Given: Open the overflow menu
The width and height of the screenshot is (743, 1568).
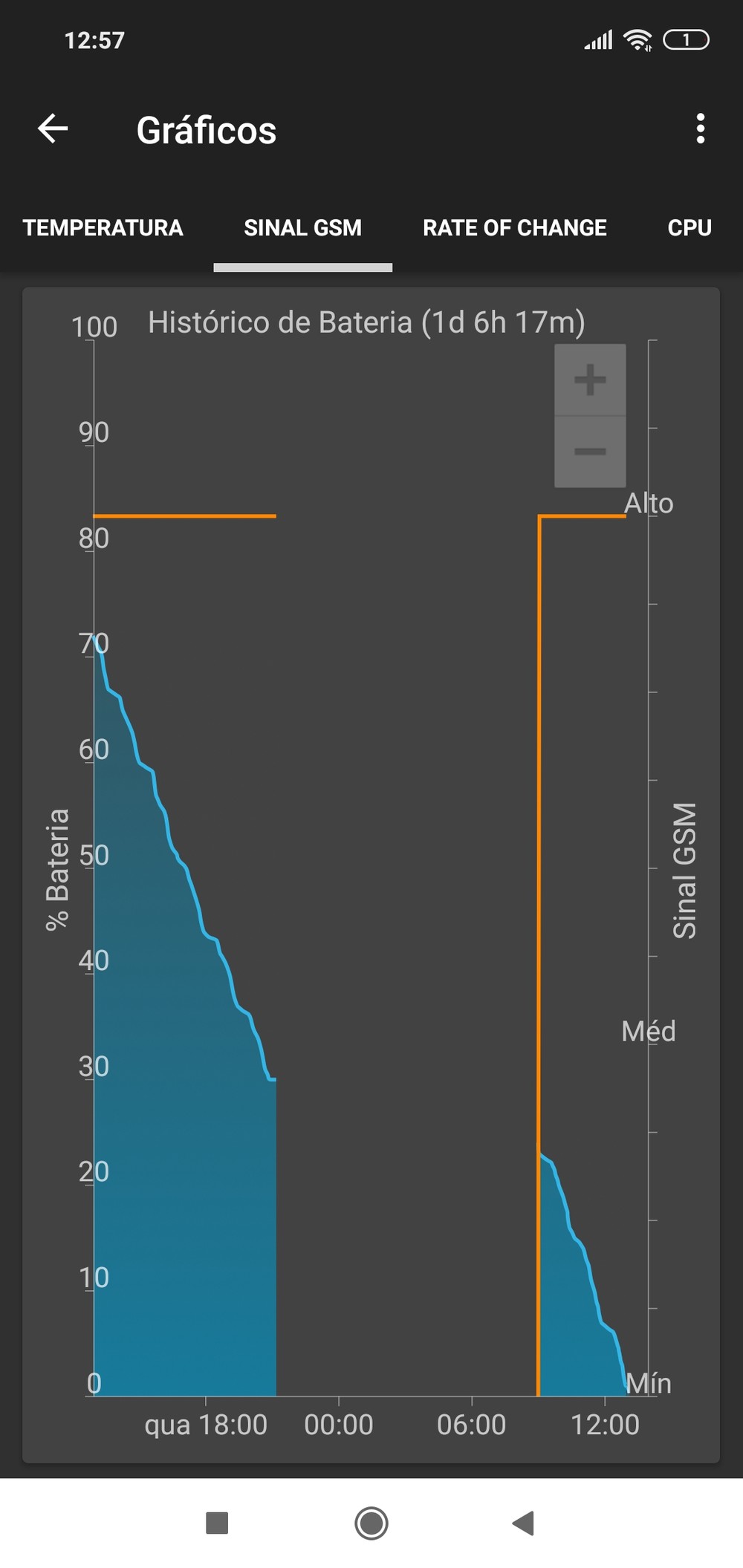Looking at the screenshot, I should click(x=700, y=129).
